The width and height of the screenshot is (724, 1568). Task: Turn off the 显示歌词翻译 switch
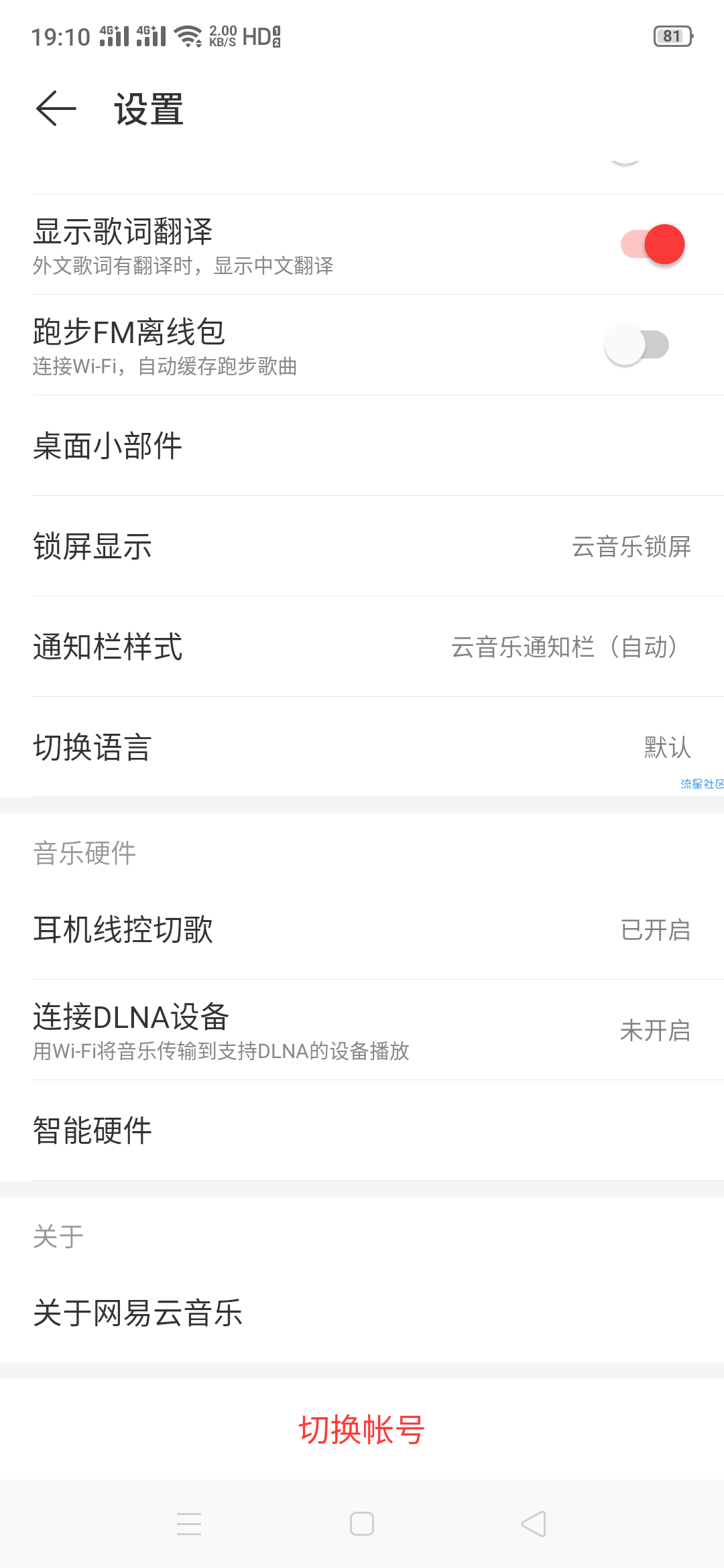(x=652, y=244)
